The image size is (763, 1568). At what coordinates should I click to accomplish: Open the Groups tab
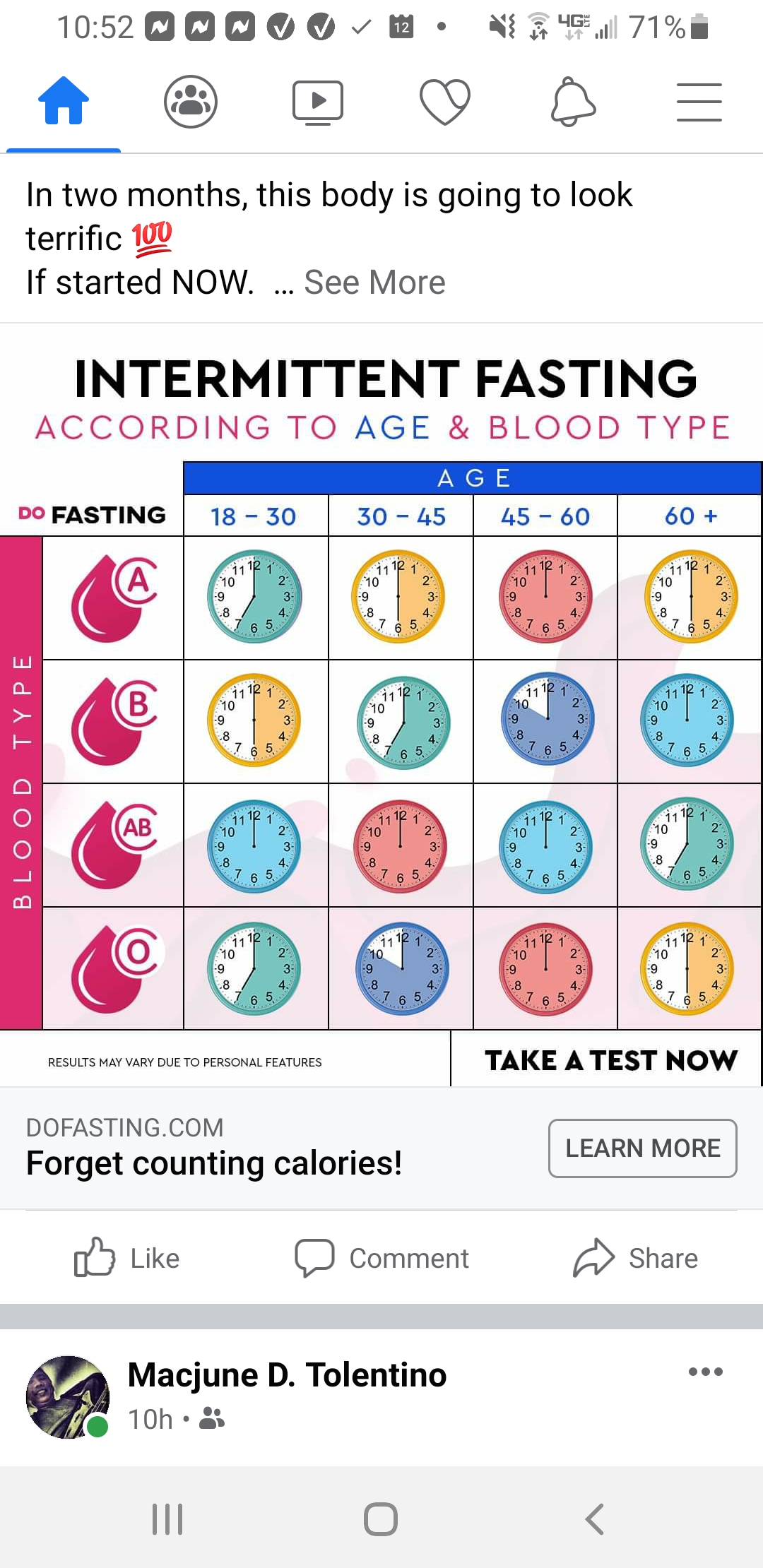[x=191, y=101]
